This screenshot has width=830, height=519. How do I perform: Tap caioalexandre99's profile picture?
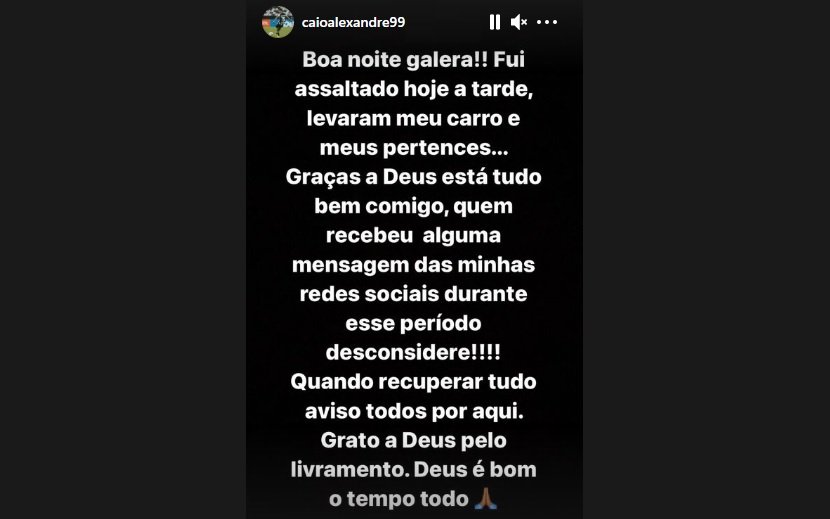277,21
